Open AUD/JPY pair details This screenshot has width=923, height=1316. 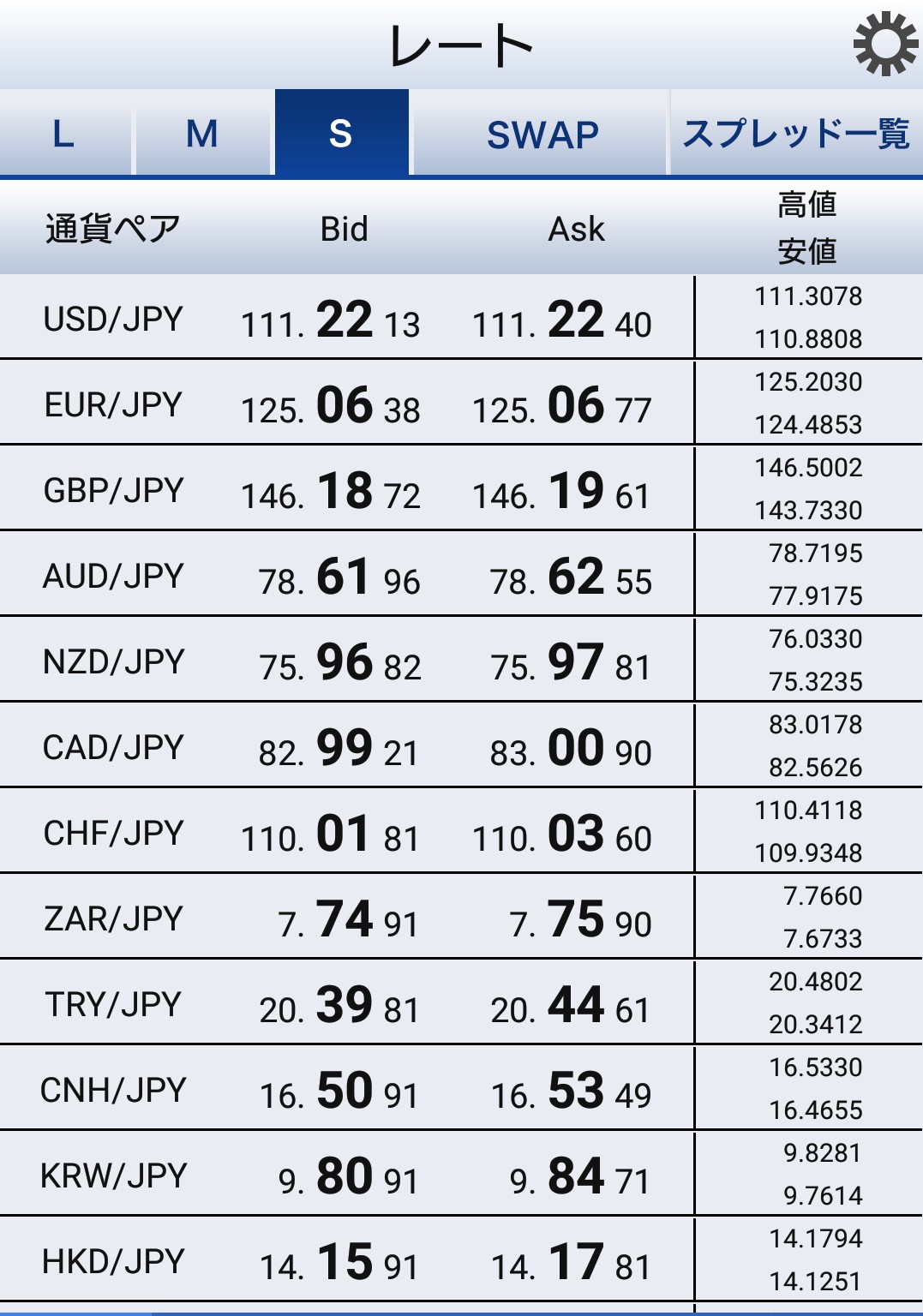113,576
